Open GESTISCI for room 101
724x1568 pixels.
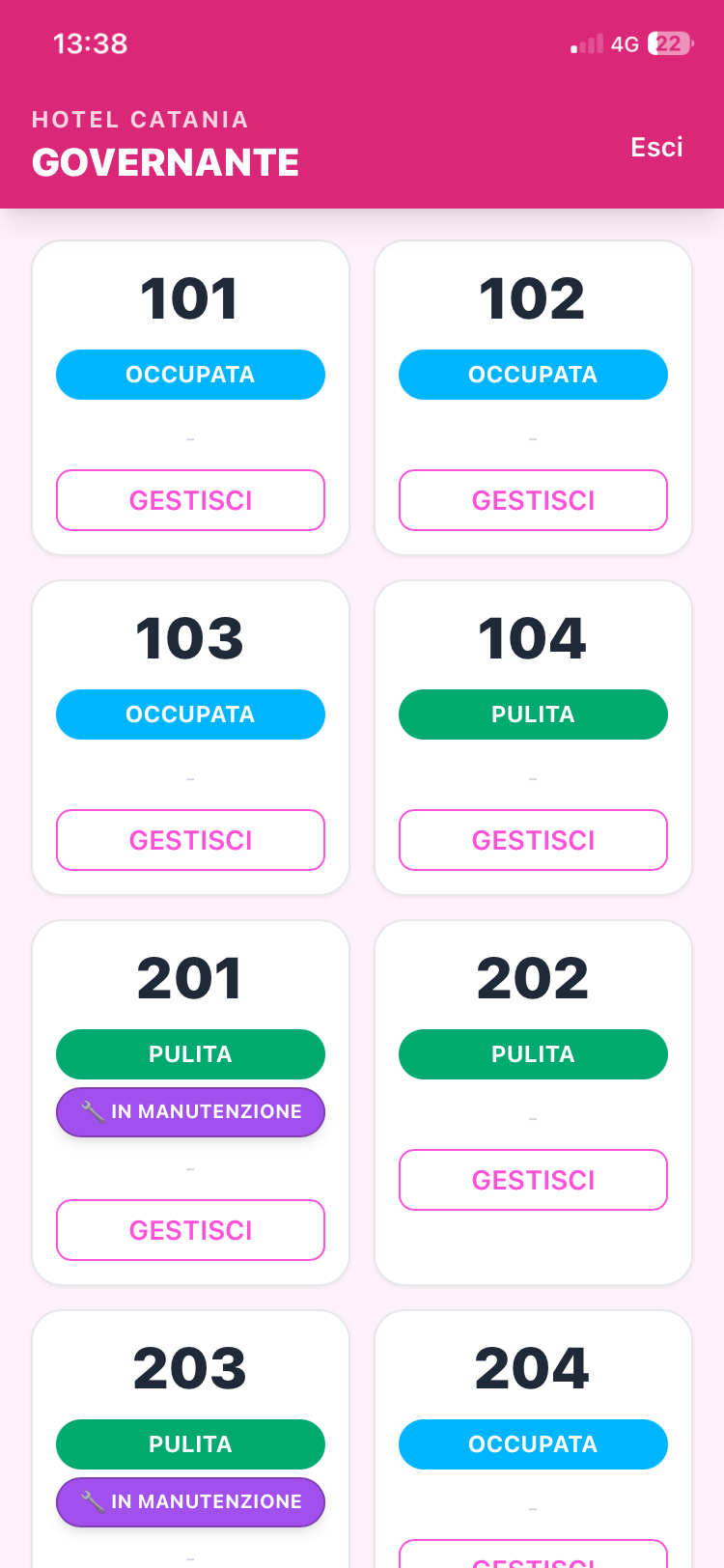[x=190, y=500]
